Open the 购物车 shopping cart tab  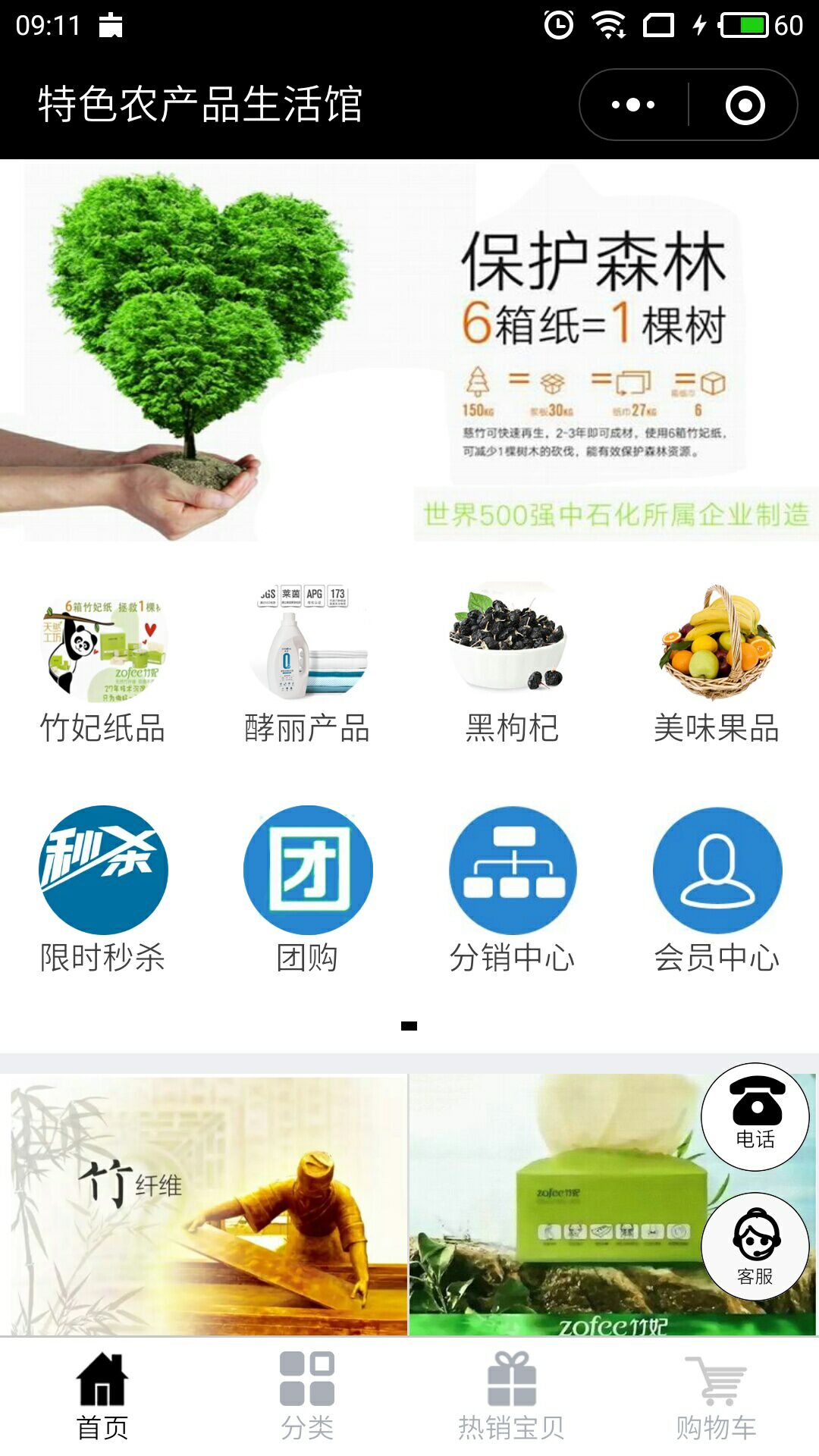(717, 1396)
